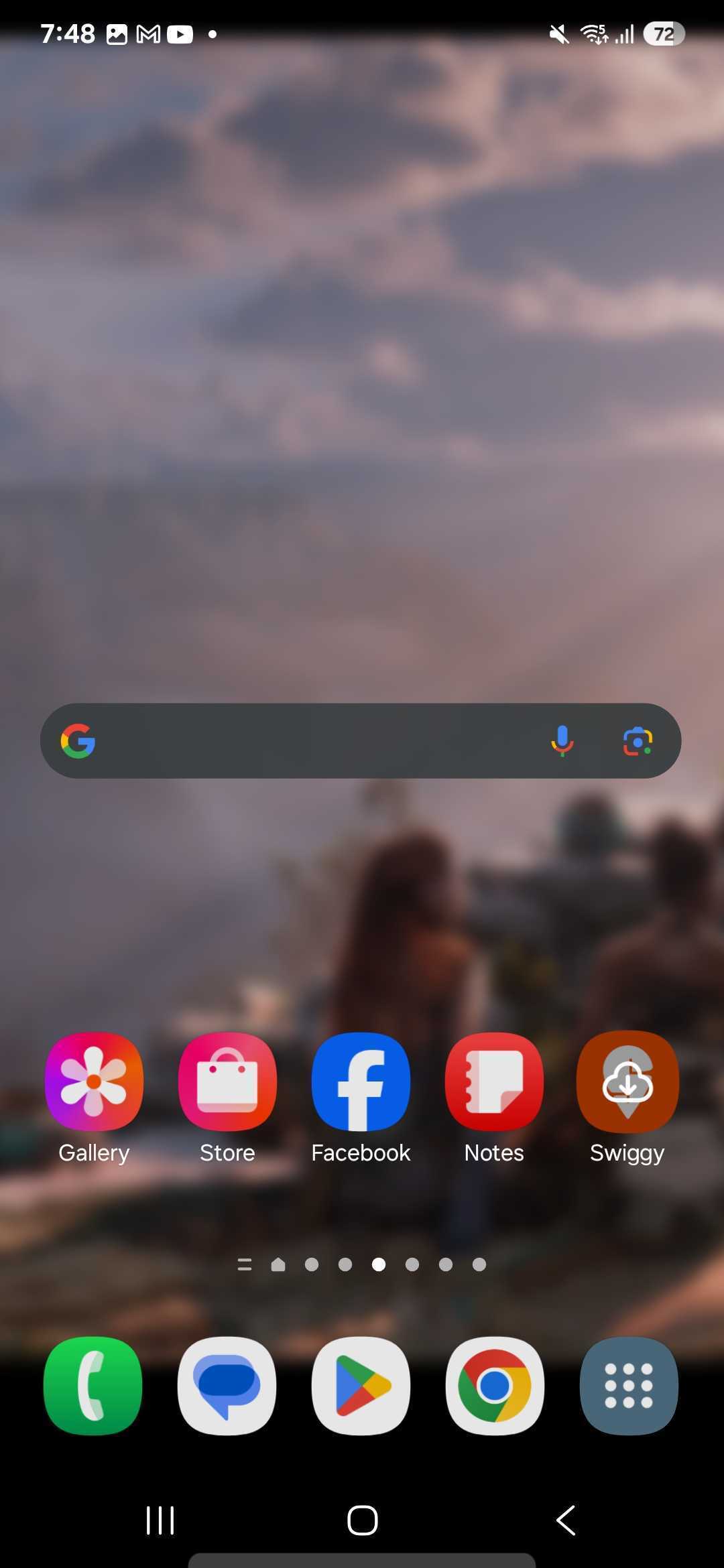Launch the Galaxy Store app
Viewport: 724px width, 1568px height.
(x=227, y=1082)
